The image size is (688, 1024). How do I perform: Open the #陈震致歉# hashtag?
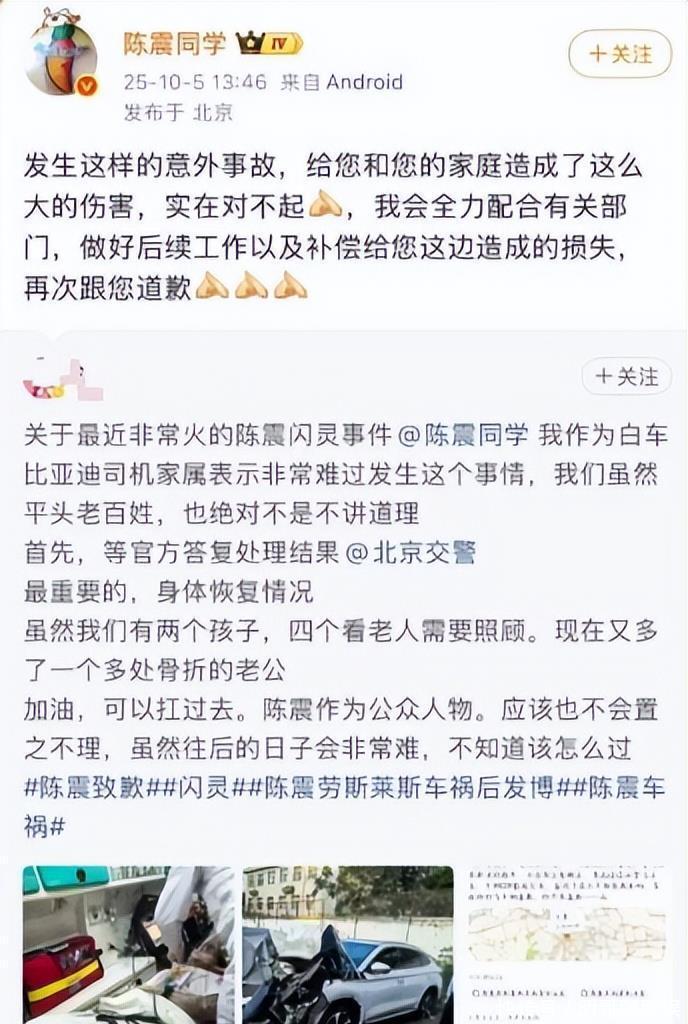coord(85,787)
